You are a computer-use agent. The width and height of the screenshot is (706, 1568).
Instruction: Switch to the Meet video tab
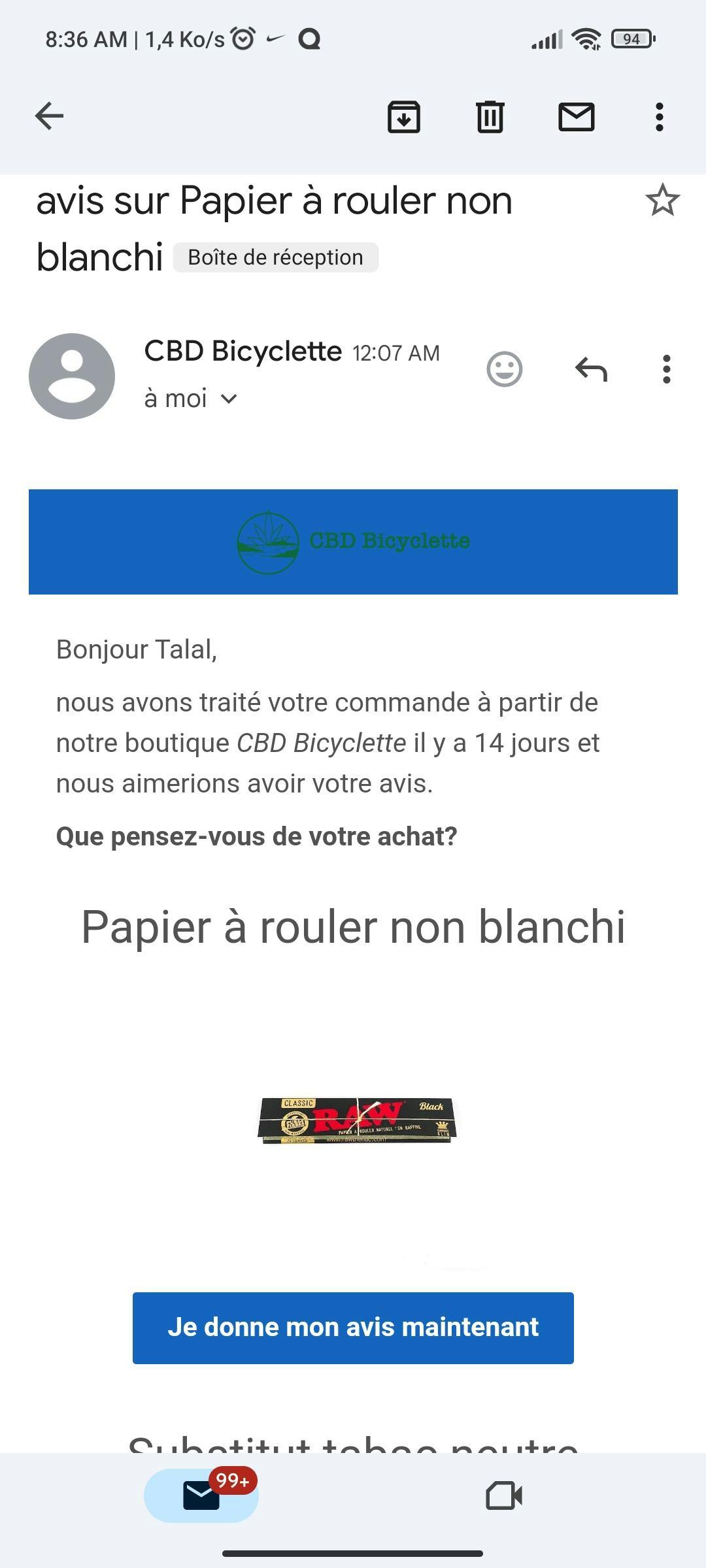504,1495
